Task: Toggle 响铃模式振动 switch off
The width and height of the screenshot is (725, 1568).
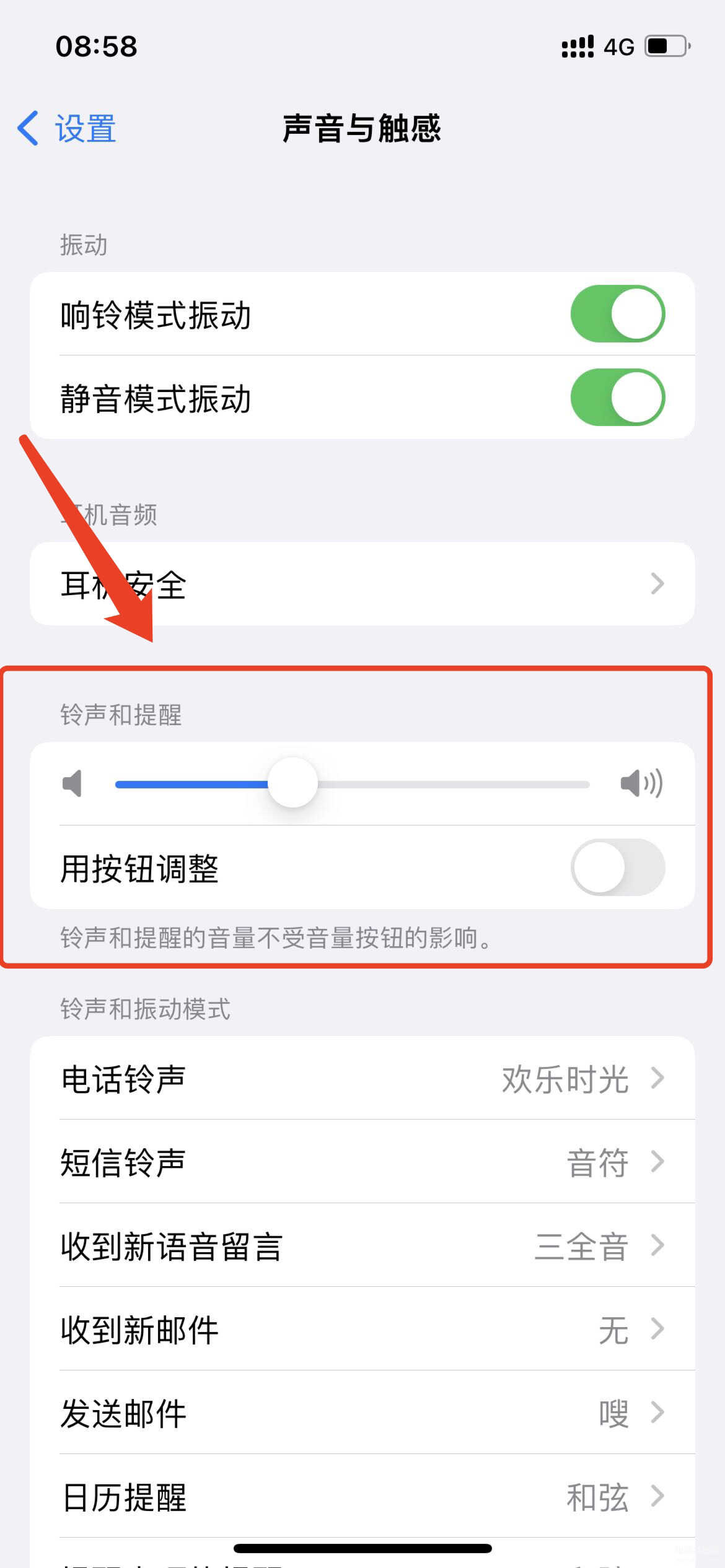Action: click(617, 313)
